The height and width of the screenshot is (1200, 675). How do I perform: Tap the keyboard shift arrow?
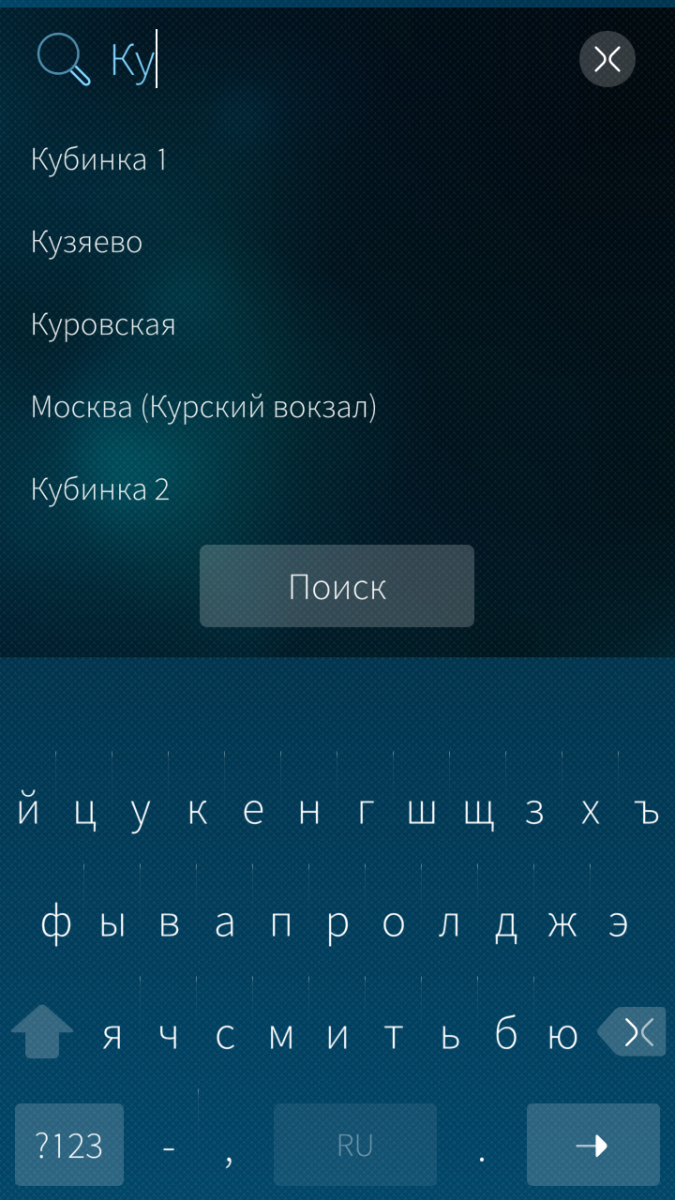42,1032
